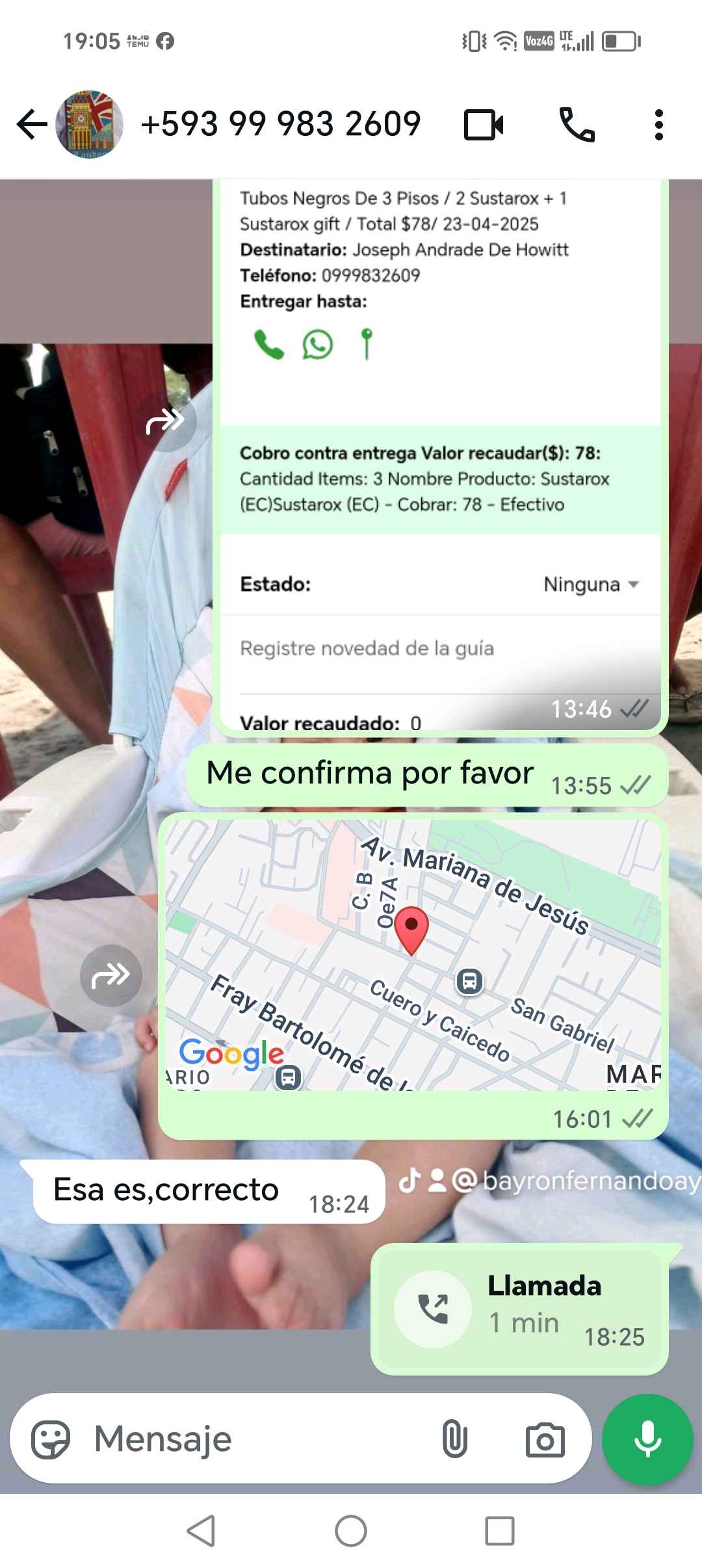Open the emoji and sticker picker

[51, 1439]
